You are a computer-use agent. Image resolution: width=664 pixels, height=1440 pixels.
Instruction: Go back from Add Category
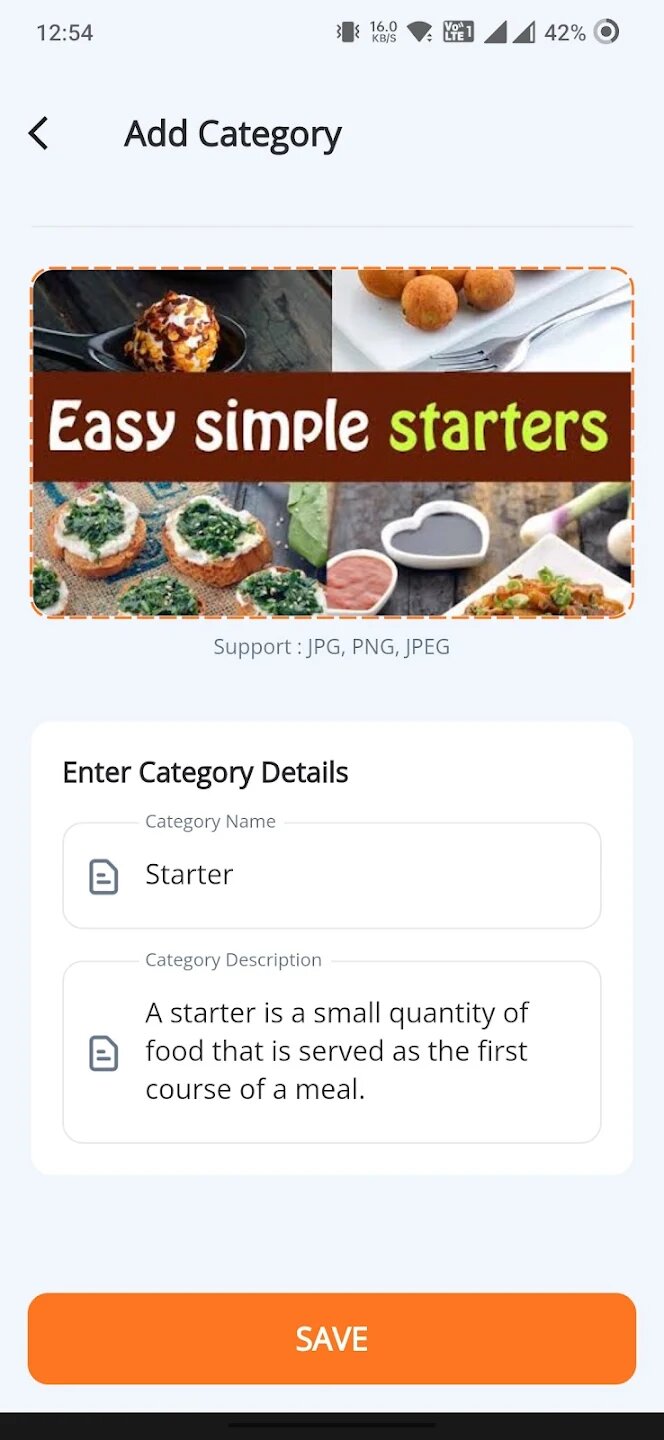click(x=38, y=133)
